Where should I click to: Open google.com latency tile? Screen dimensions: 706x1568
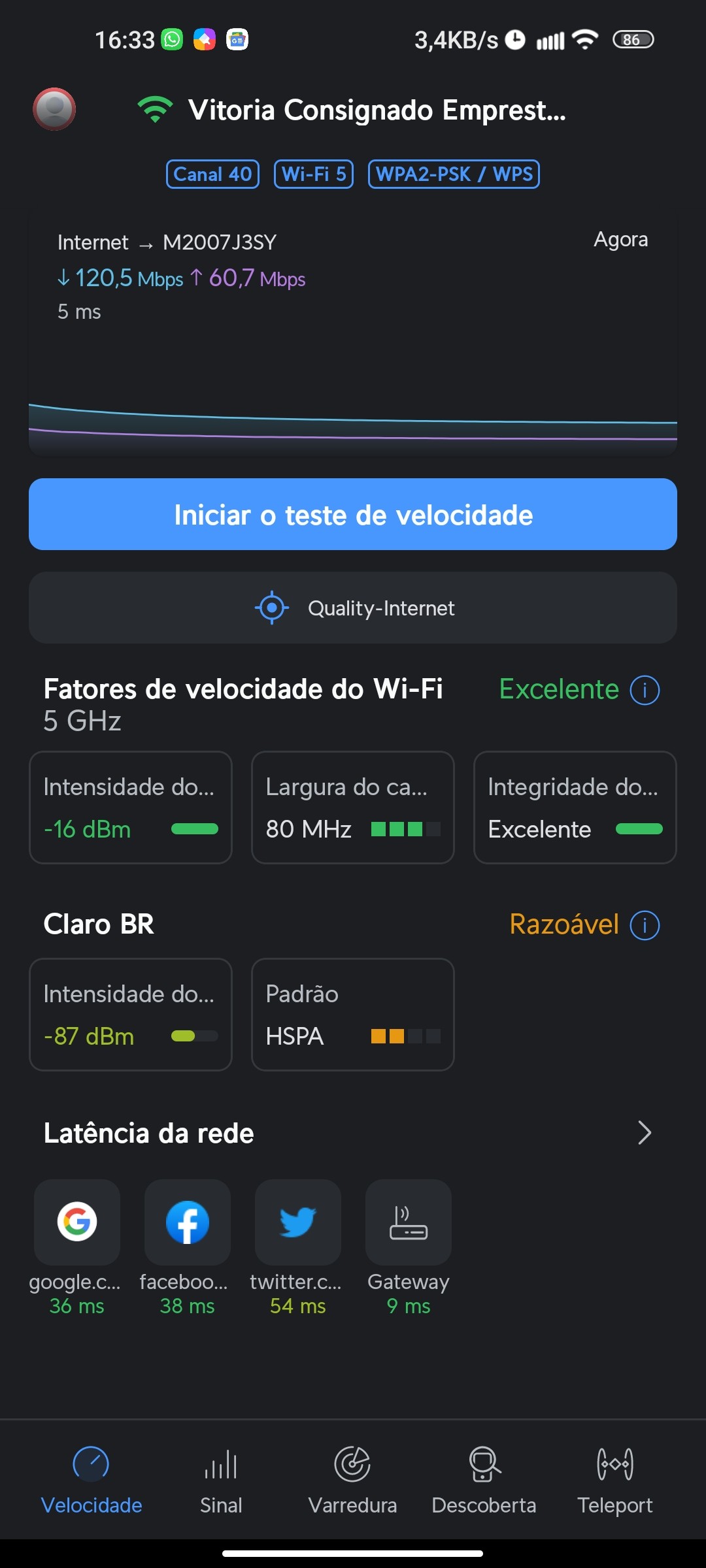click(77, 1222)
